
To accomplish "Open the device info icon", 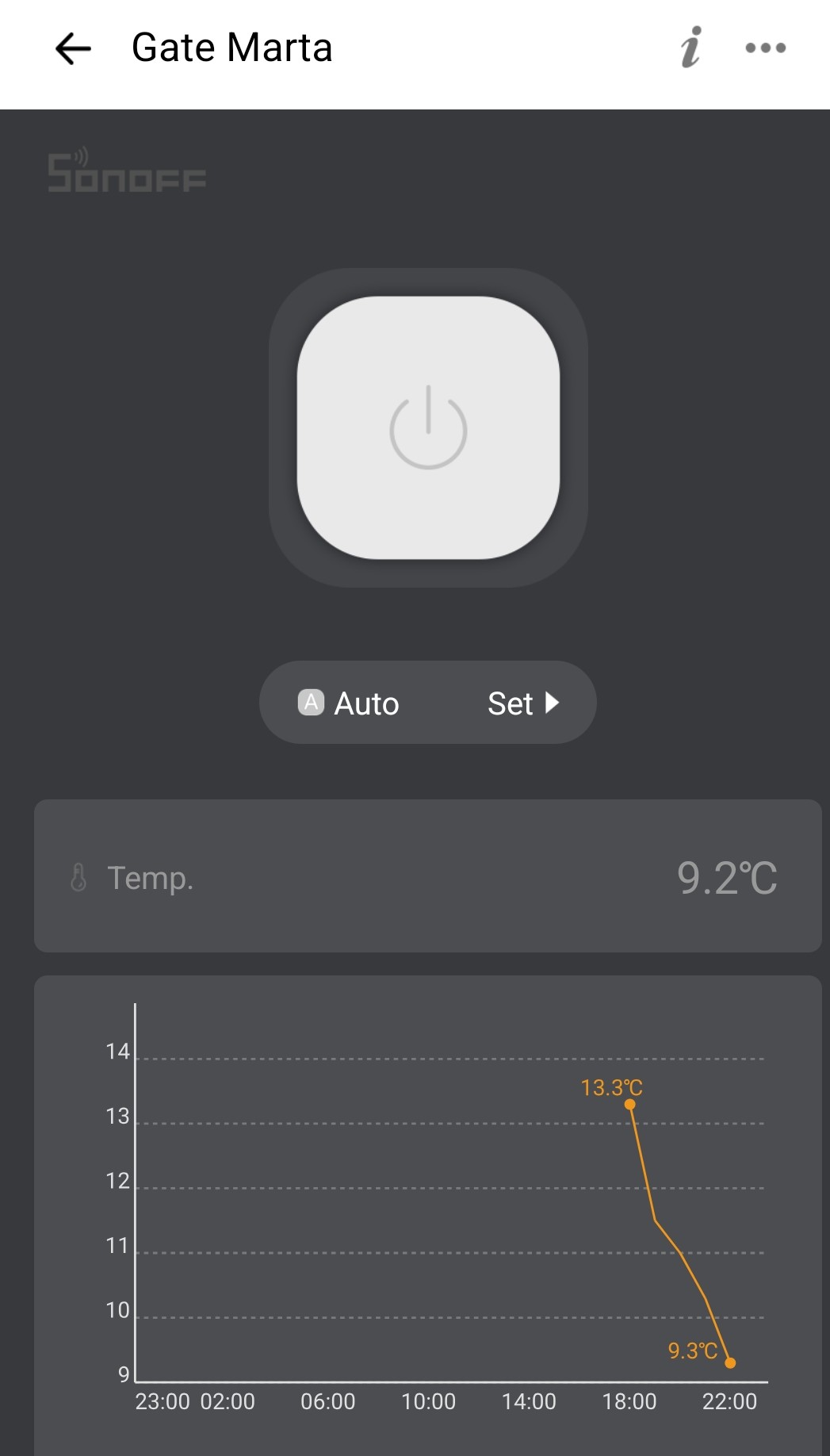I will [691, 48].
